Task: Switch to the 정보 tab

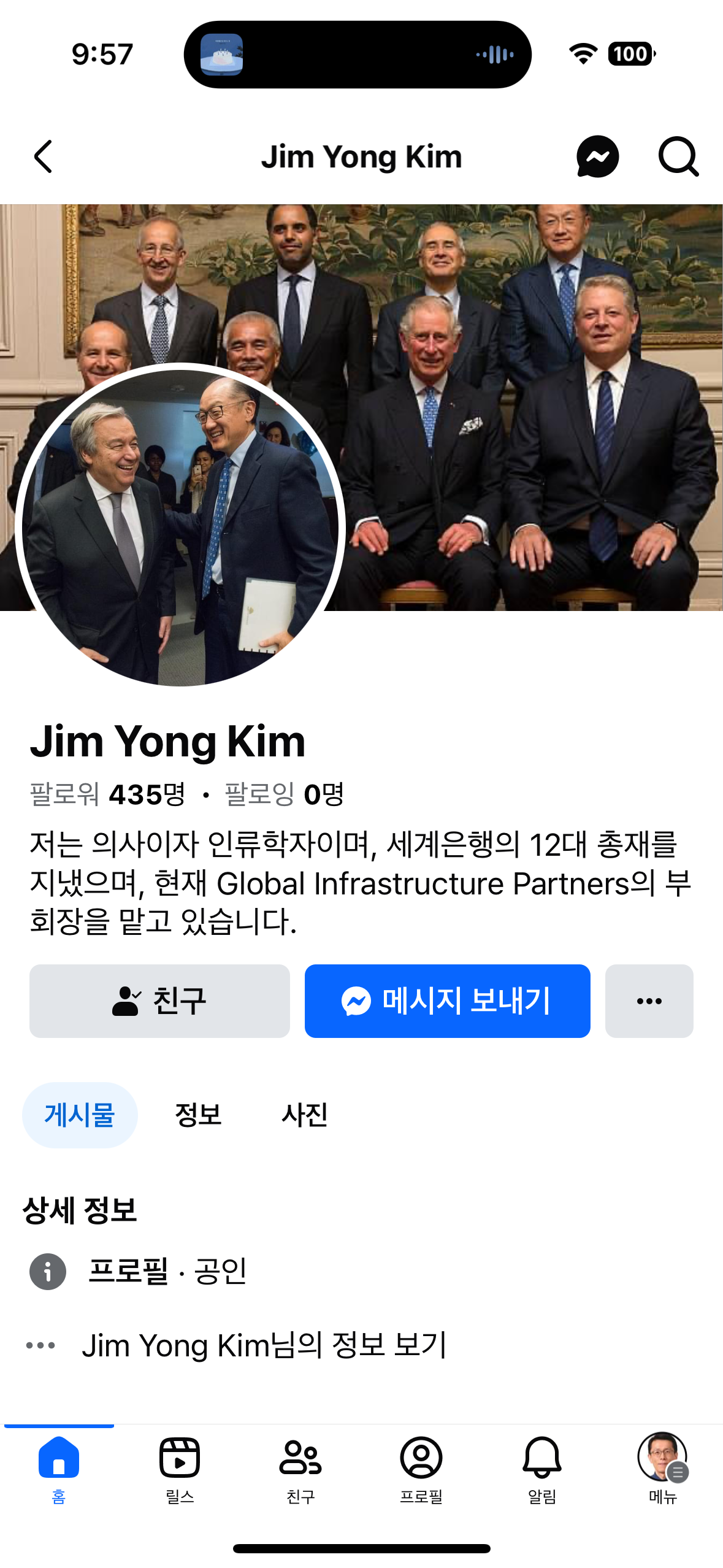Action: [x=198, y=1115]
